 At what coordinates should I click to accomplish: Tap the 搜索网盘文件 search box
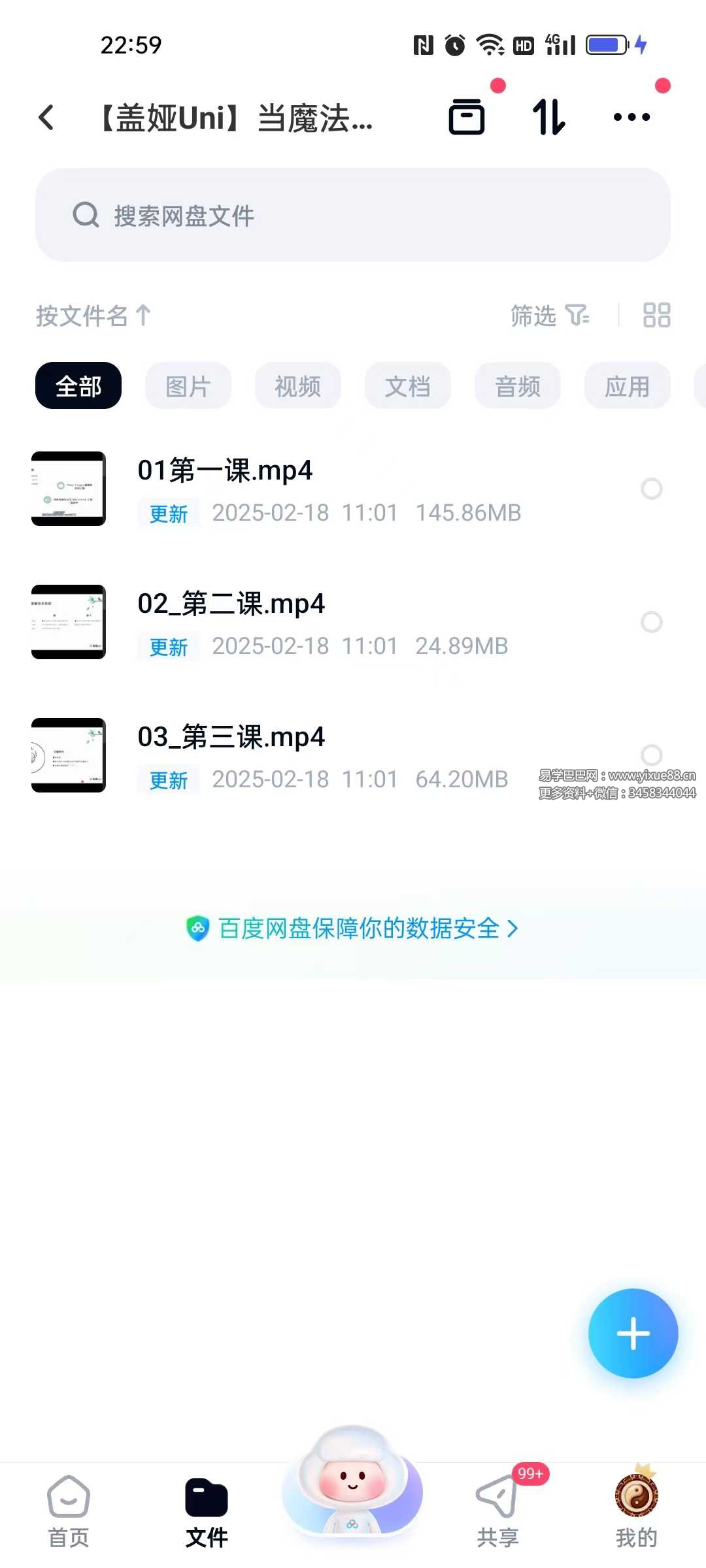(x=353, y=215)
